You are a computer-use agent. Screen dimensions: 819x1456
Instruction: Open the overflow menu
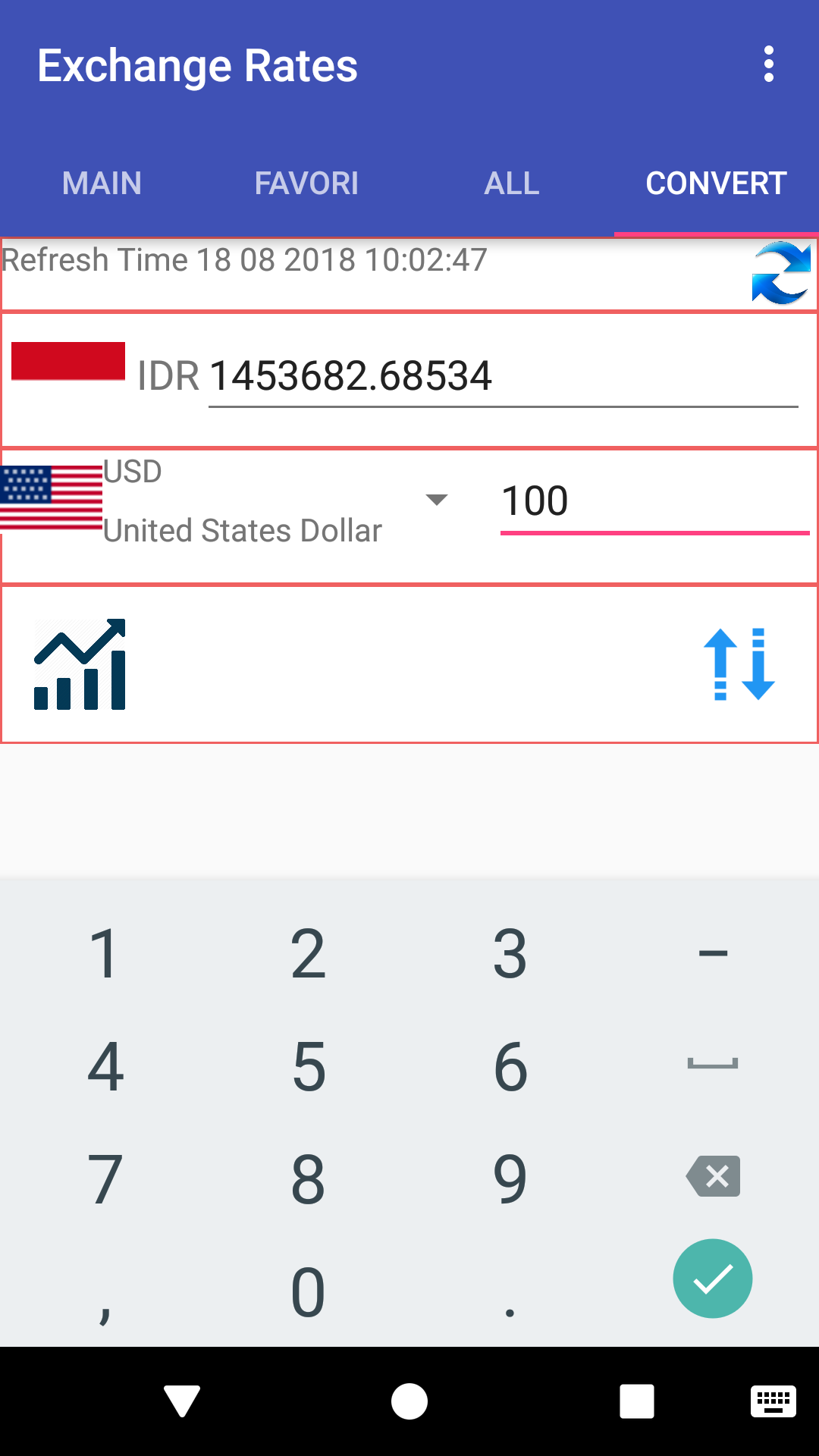[769, 64]
